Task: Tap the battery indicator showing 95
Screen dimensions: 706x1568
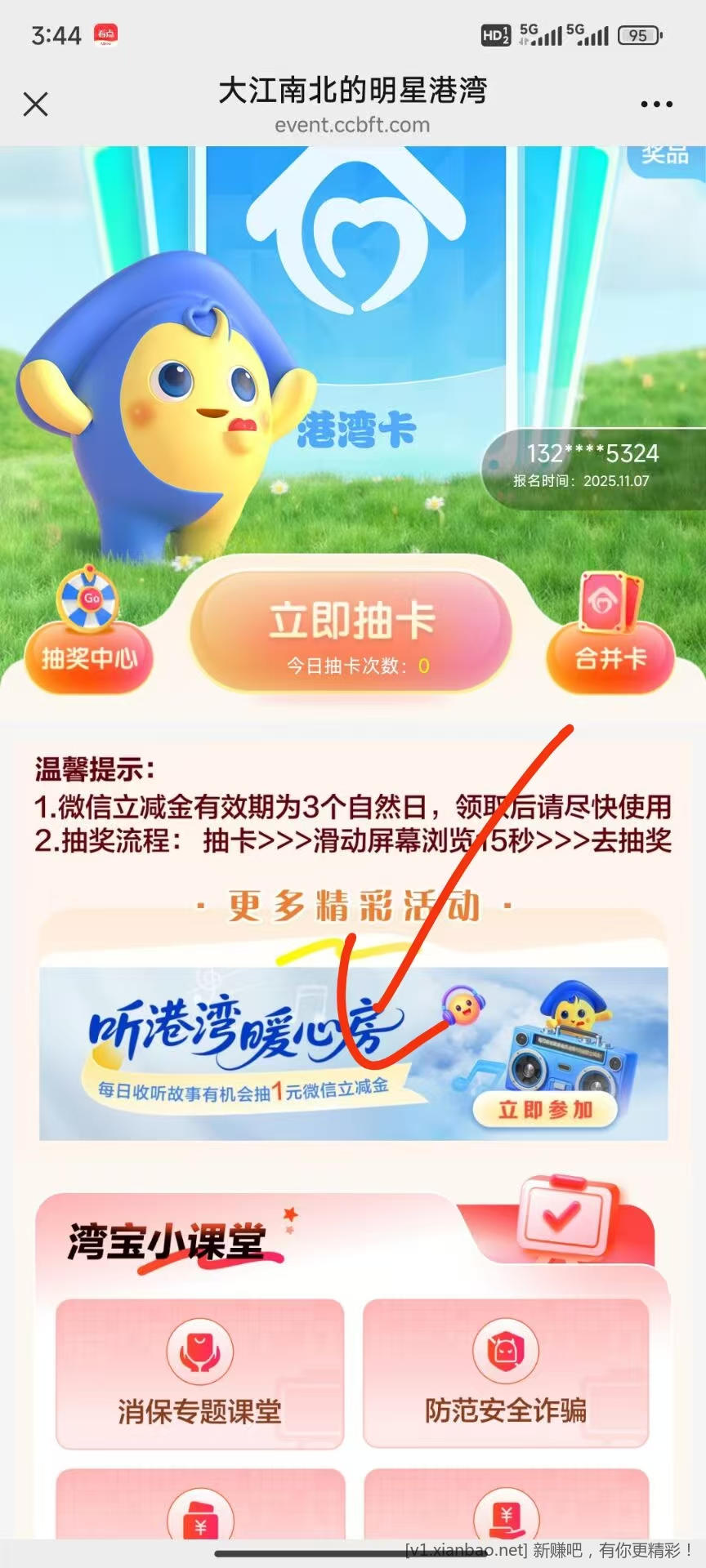Action: pos(638,36)
